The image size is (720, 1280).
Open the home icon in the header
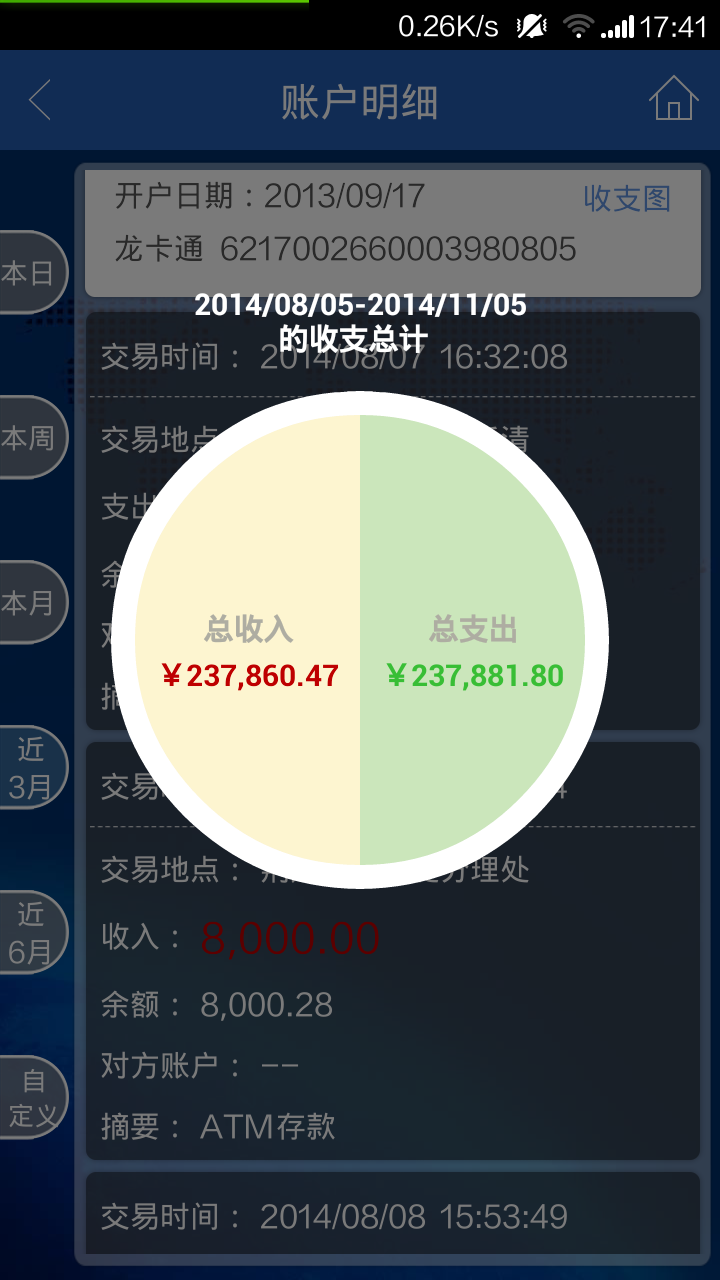(x=673, y=99)
